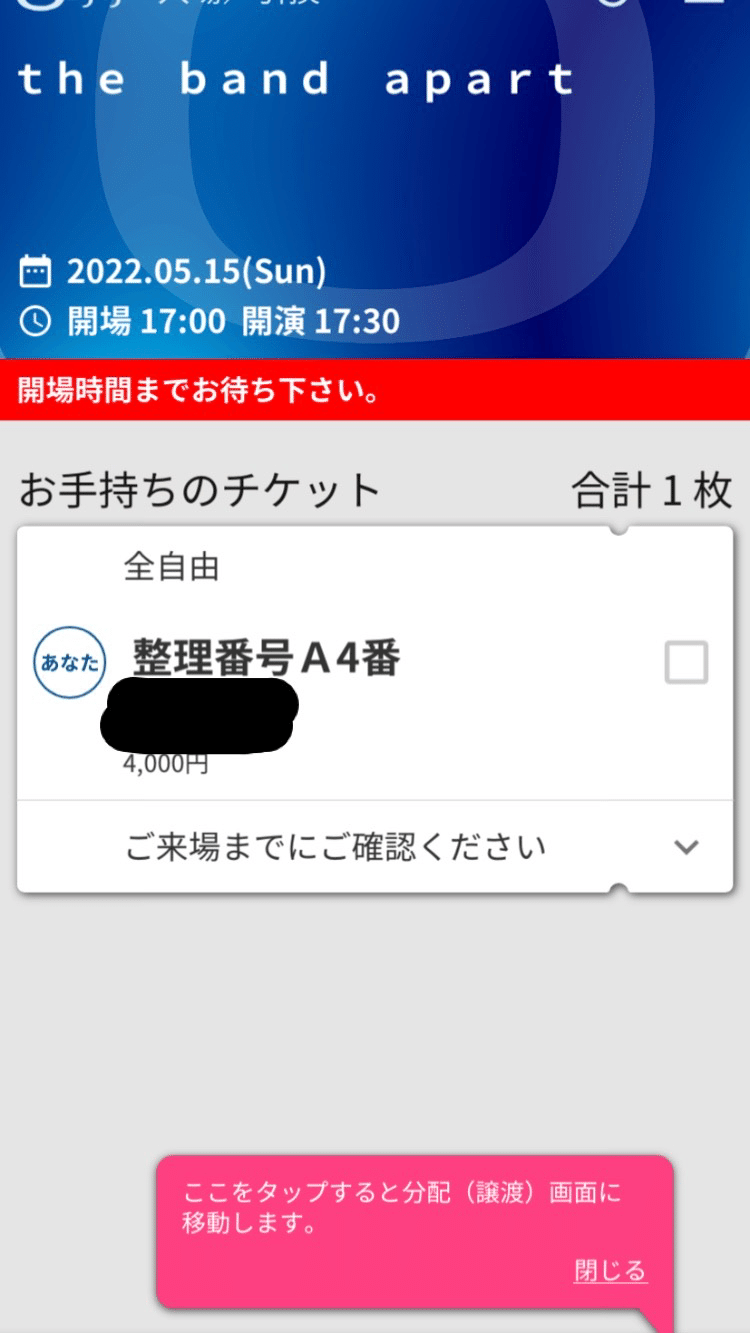The width and height of the screenshot is (750, 1333).
Task: Expand ご来場までにご確認ください section
Action: pyautogui.click(x=685, y=847)
